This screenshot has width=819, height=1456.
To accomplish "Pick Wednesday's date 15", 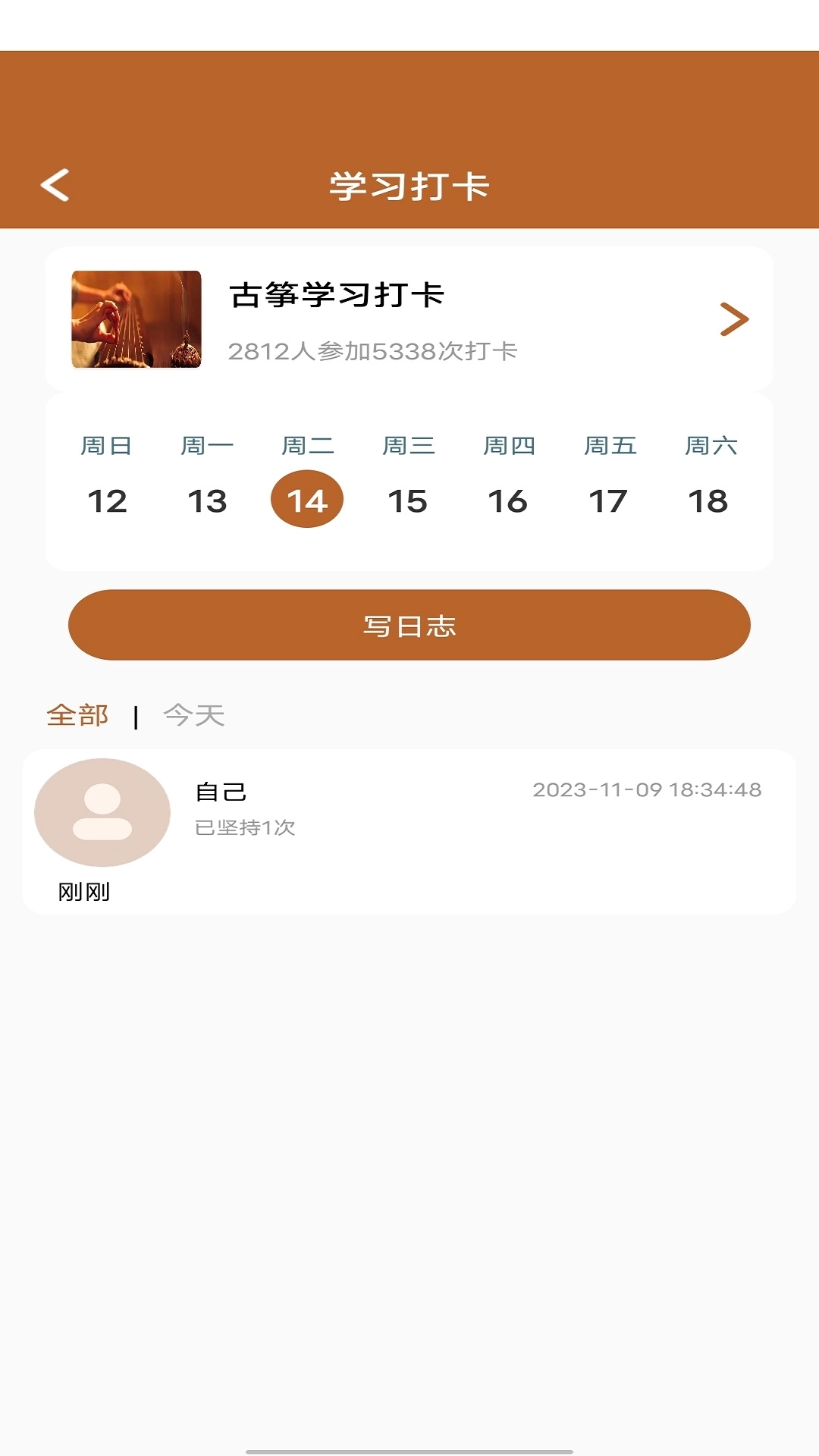I will pyautogui.click(x=407, y=500).
